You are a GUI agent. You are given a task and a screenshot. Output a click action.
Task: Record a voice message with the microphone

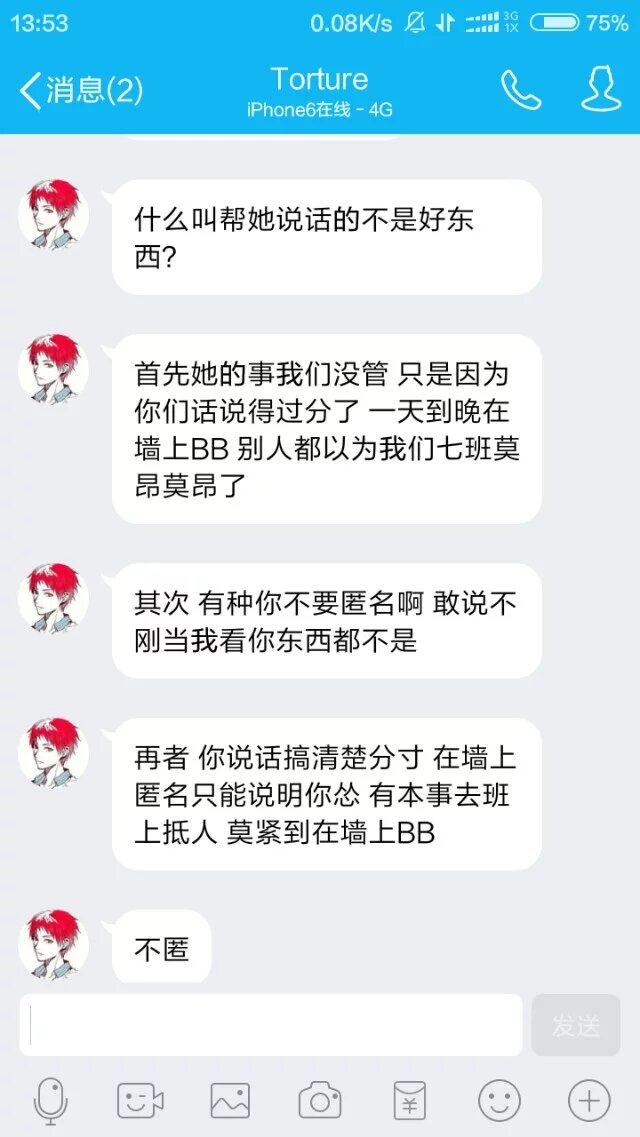pyautogui.click(x=50, y=1101)
